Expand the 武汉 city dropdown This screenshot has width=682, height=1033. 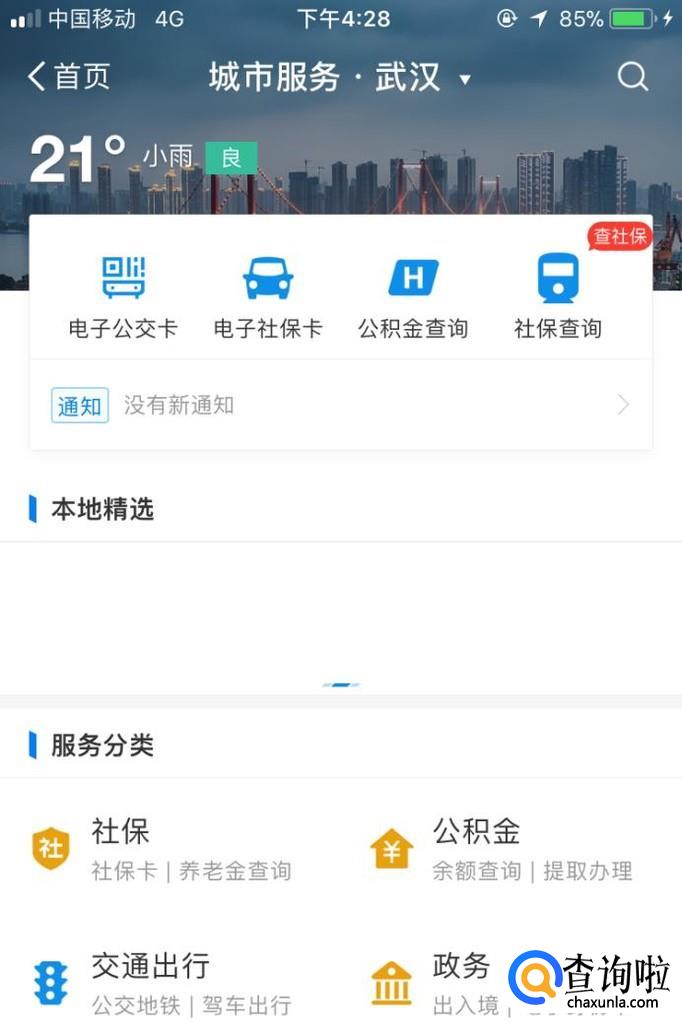pyautogui.click(x=464, y=79)
